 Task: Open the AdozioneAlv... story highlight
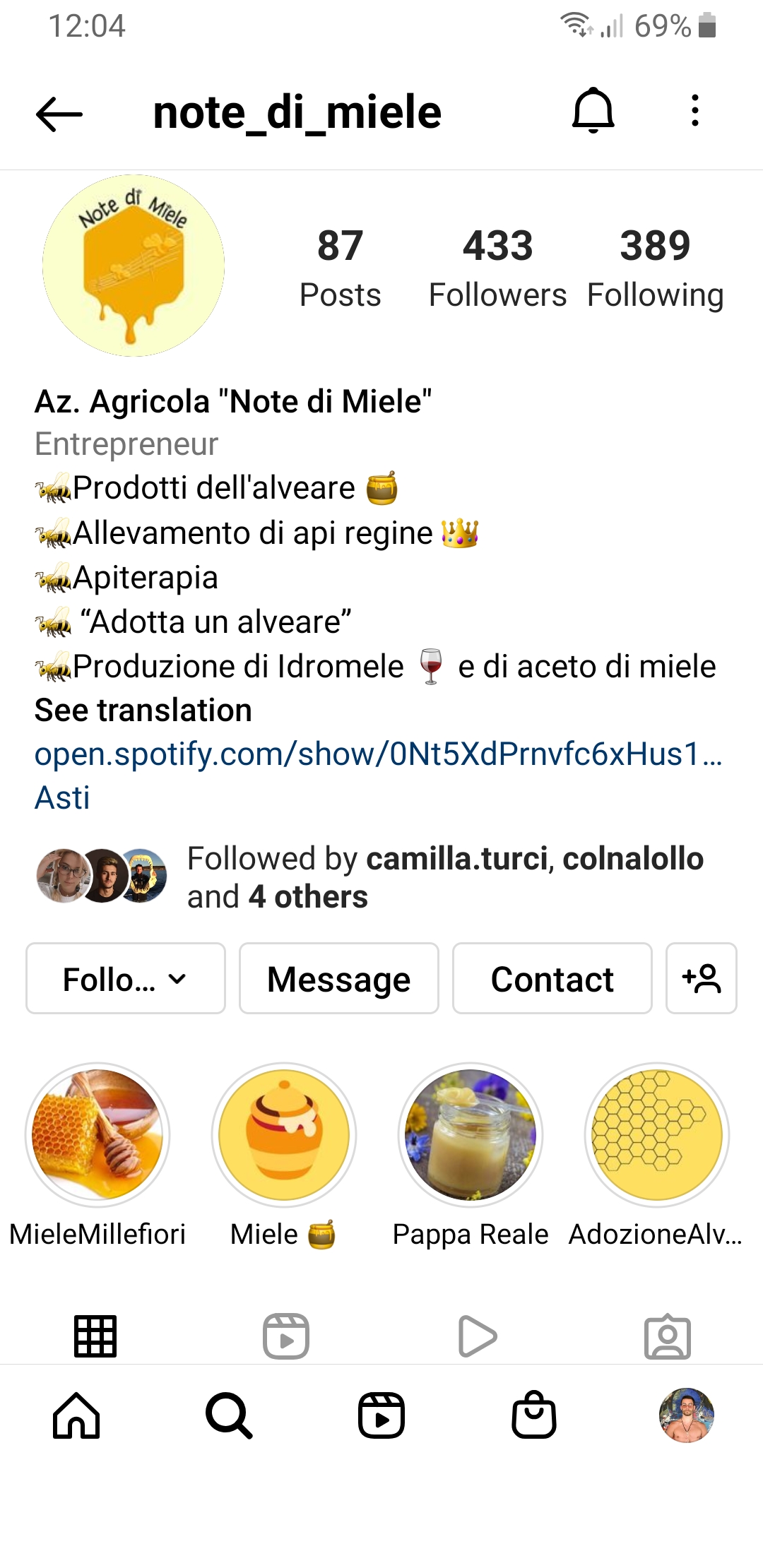pyautogui.click(x=656, y=1134)
